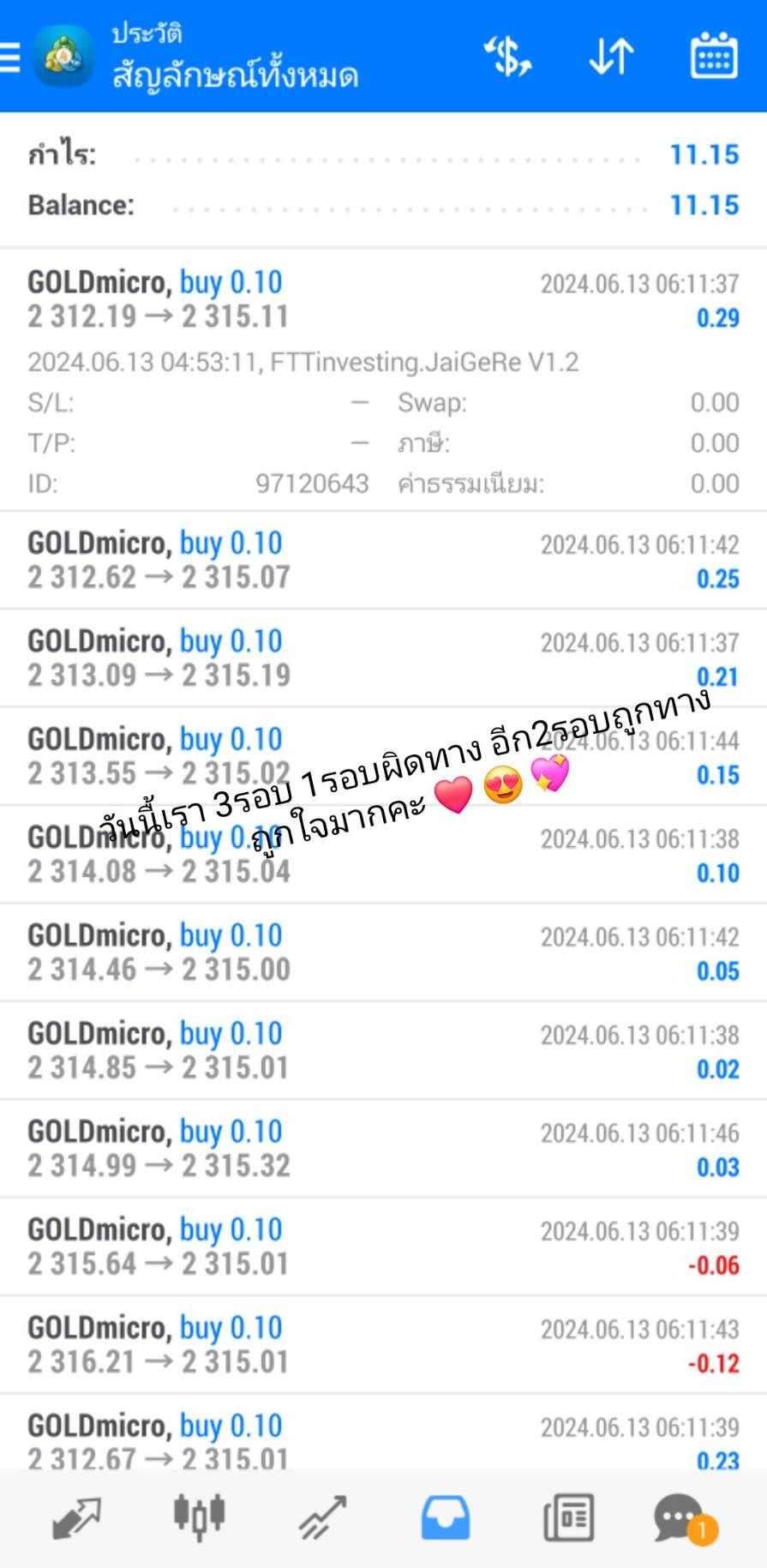Expand the trade 2 312.62 → 2 315.07

[x=383, y=561]
